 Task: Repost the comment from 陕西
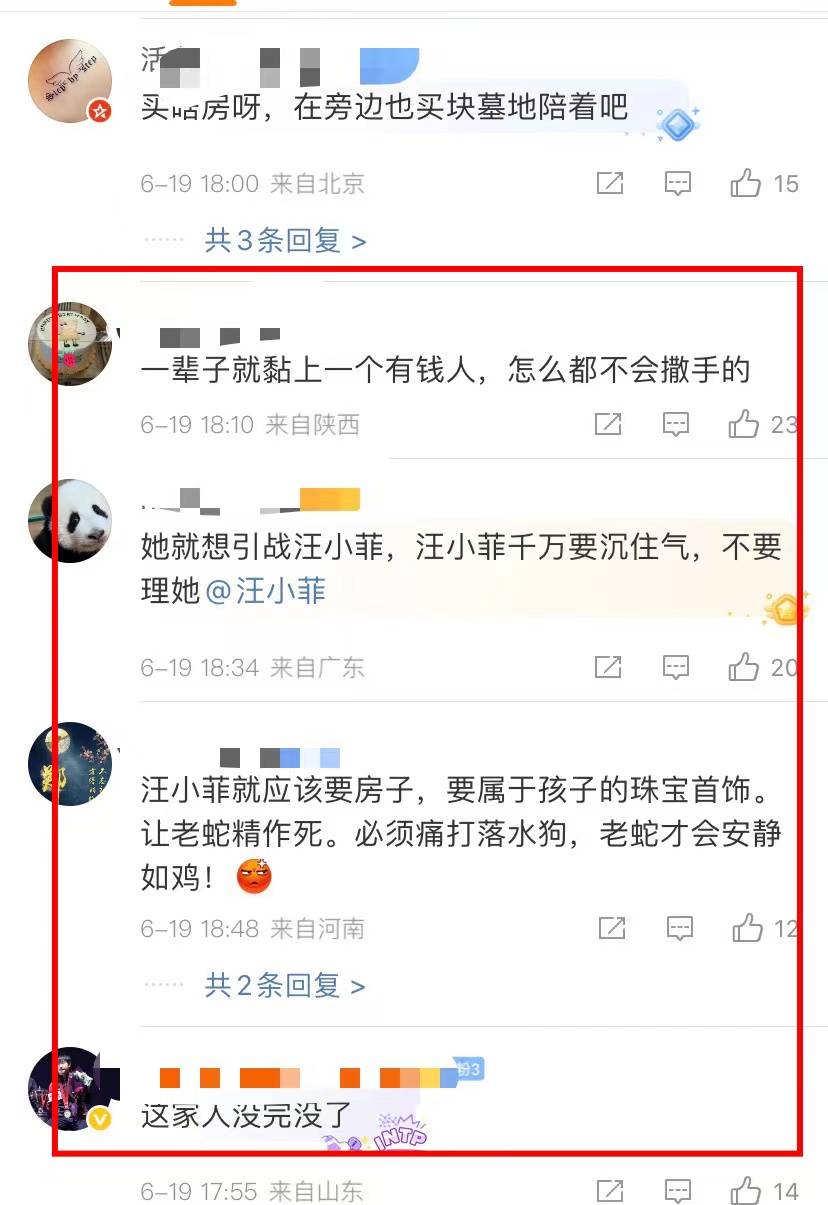pyautogui.click(x=608, y=424)
